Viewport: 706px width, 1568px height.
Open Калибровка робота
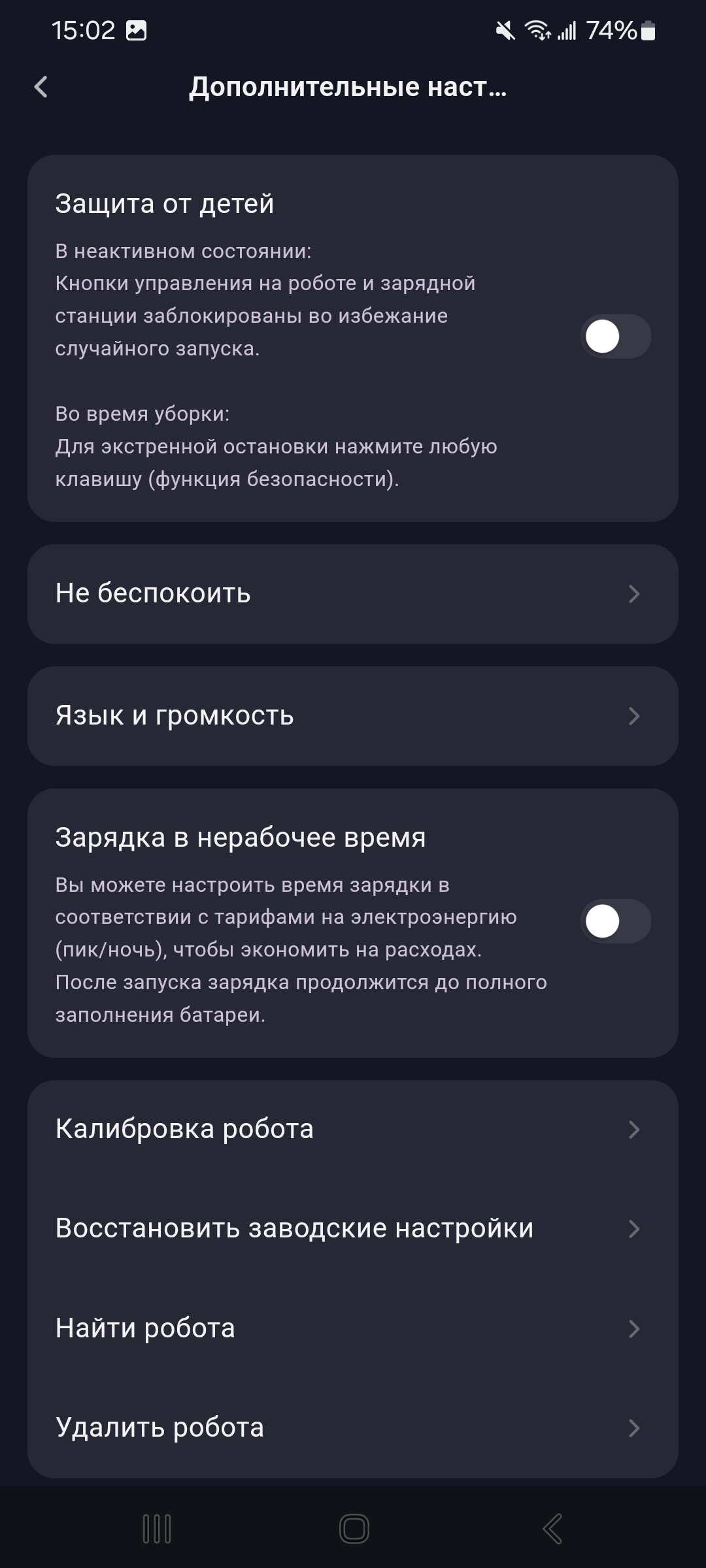(x=353, y=1130)
